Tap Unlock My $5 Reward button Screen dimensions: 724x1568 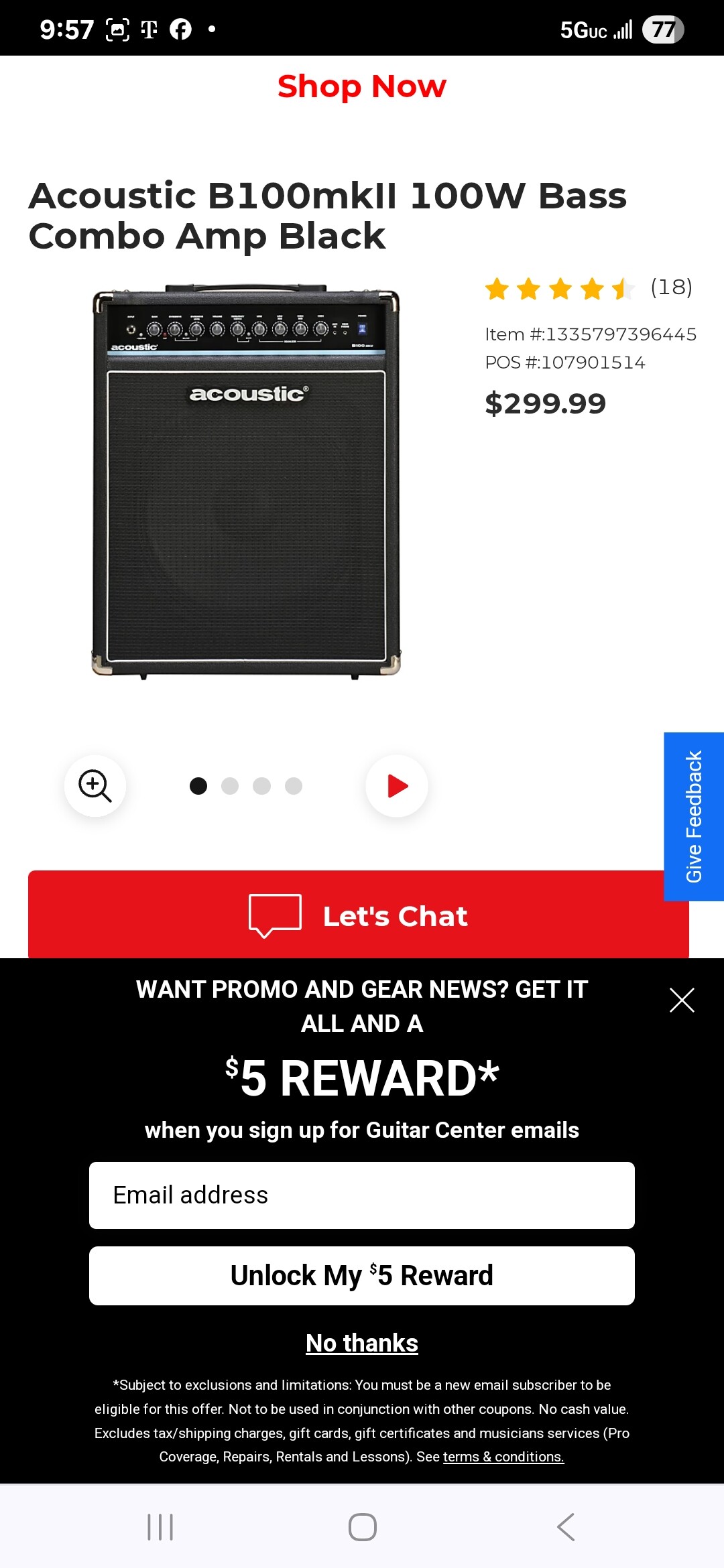tap(362, 1276)
